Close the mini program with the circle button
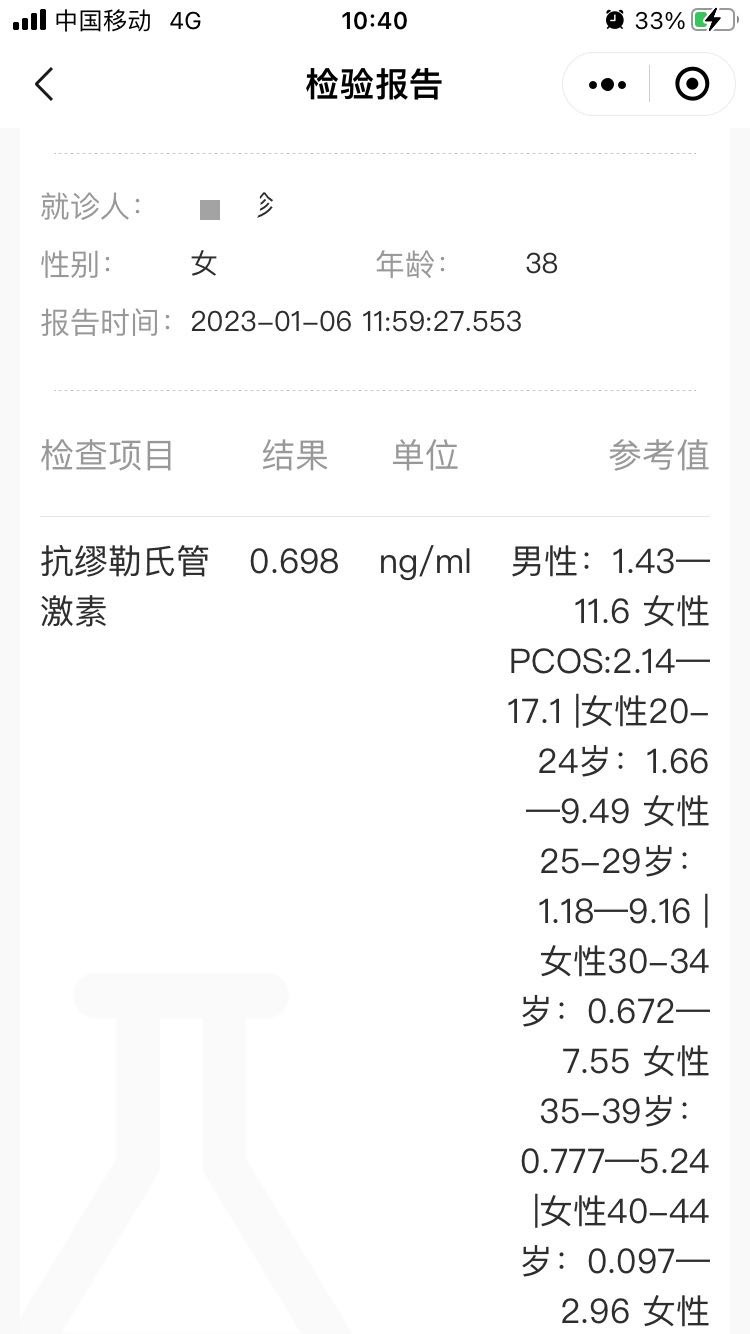 pyautogui.click(x=692, y=85)
